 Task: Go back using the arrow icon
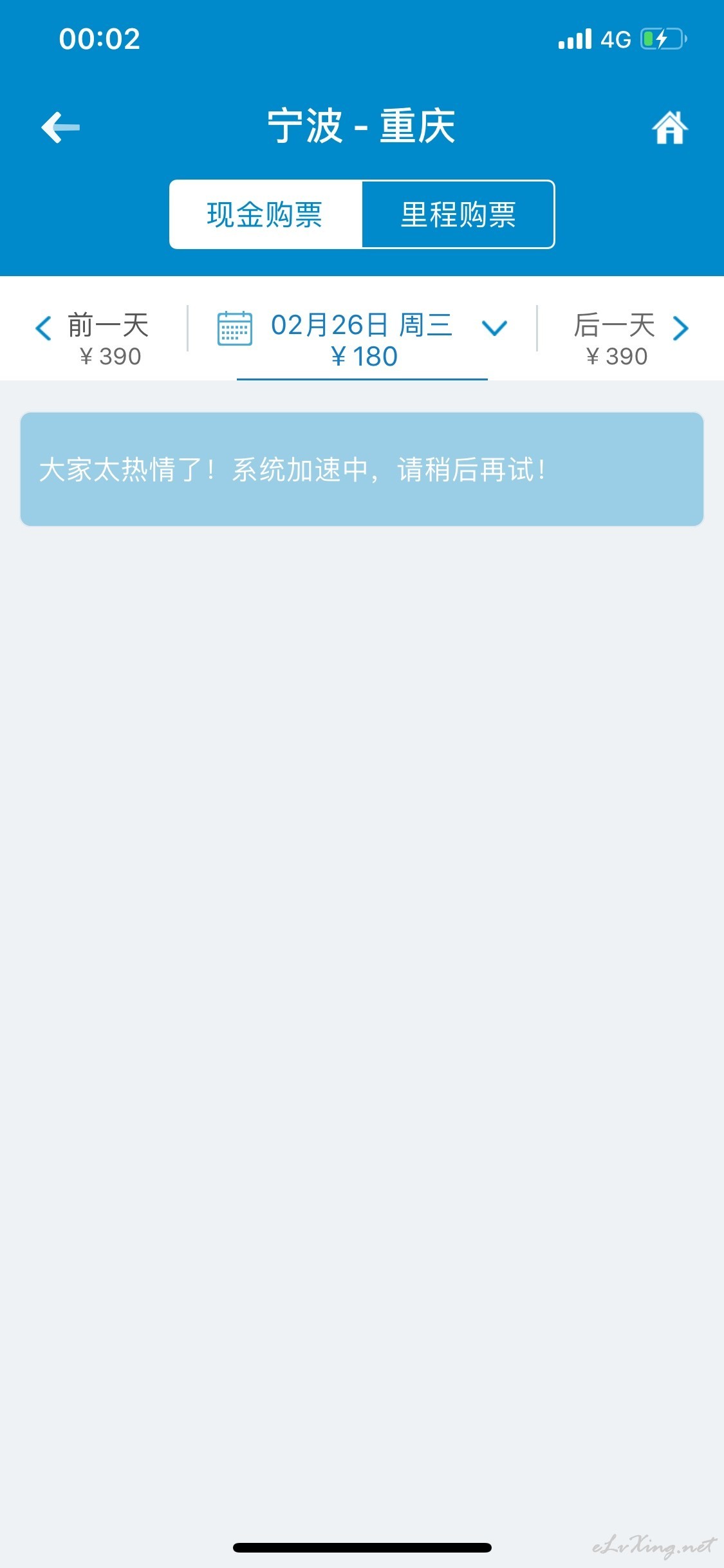(60, 127)
